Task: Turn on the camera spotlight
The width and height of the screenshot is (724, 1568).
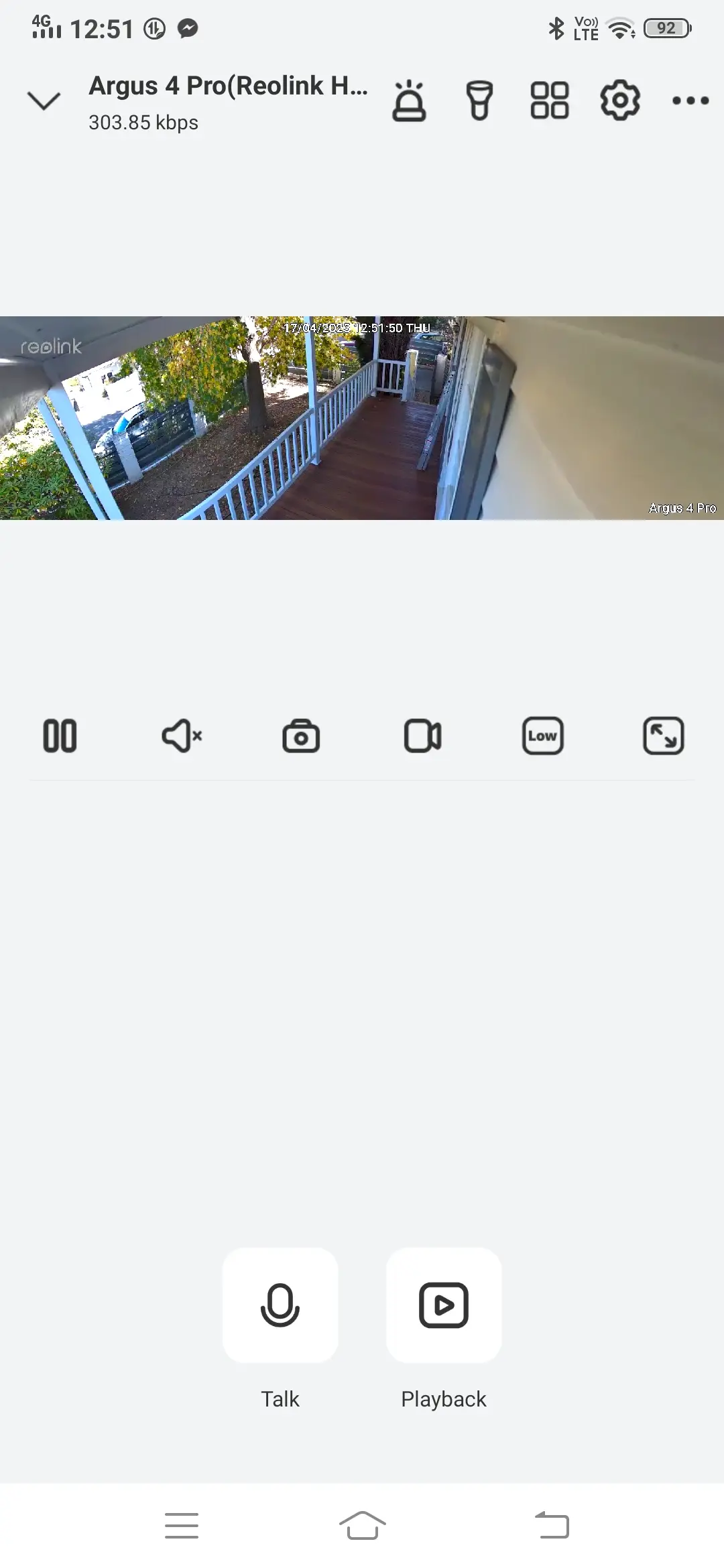Action: click(479, 101)
